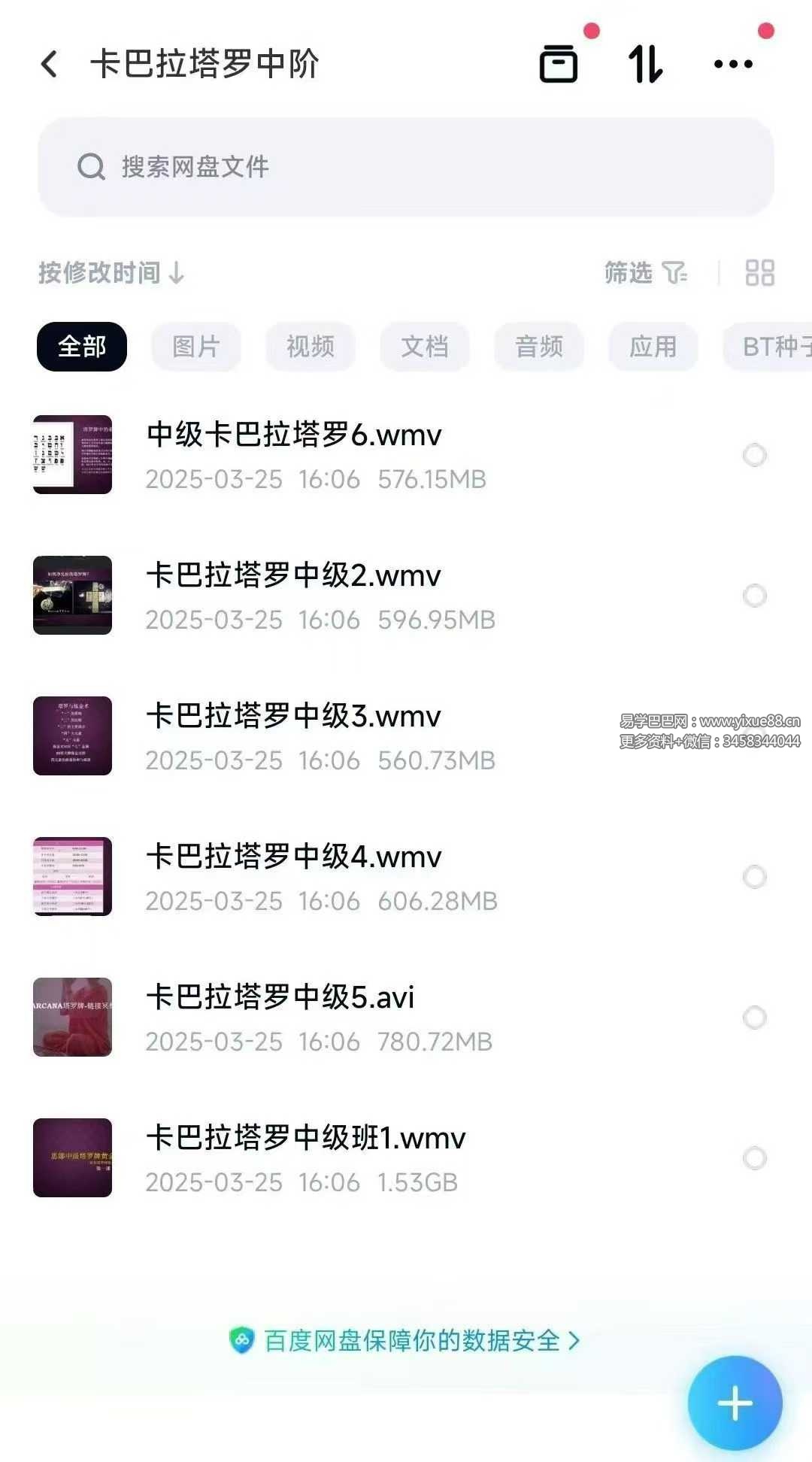
Task: Open the three-dot overflow menu
Action: click(x=733, y=65)
